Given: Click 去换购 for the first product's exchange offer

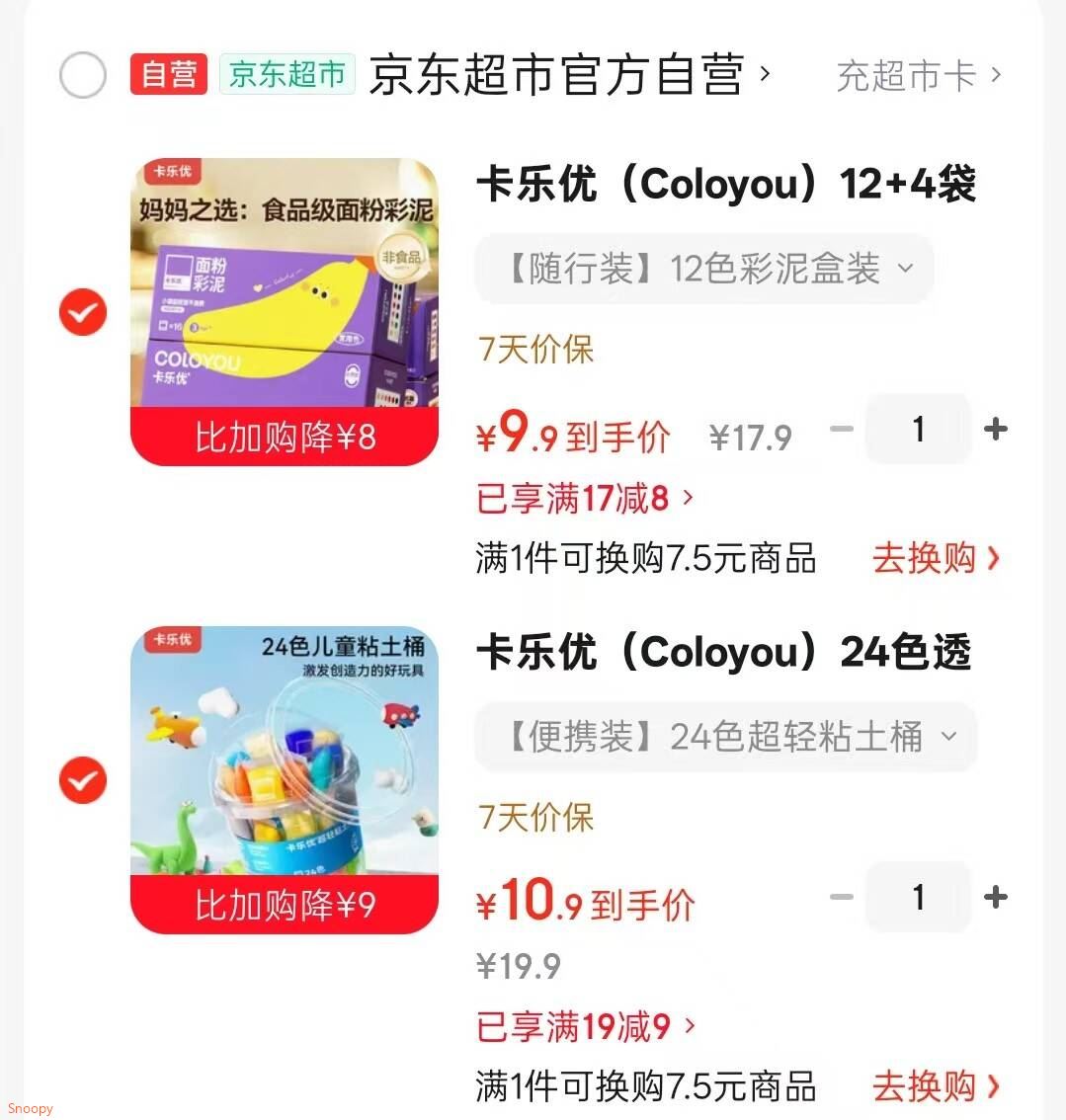Looking at the screenshot, I should [926, 558].
